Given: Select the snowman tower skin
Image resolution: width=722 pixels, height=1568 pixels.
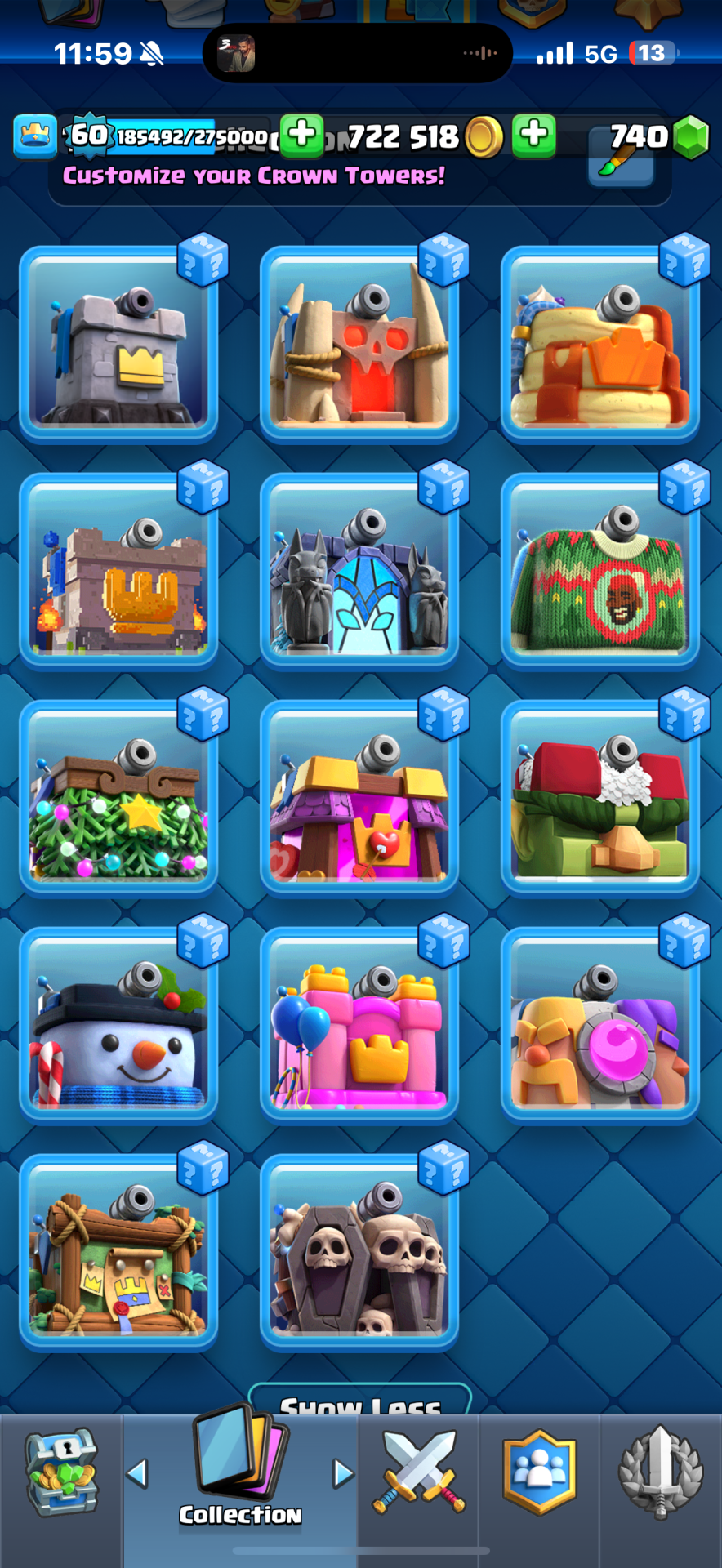Looking at the screenshot, I should [118, 1026].
